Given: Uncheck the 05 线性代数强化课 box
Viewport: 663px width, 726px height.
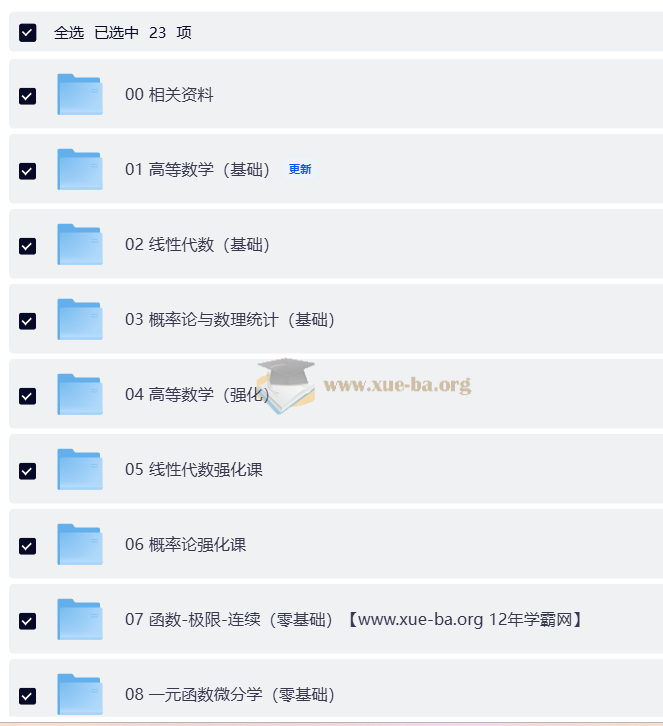Looking at the screenshot, I should [28, 471].
